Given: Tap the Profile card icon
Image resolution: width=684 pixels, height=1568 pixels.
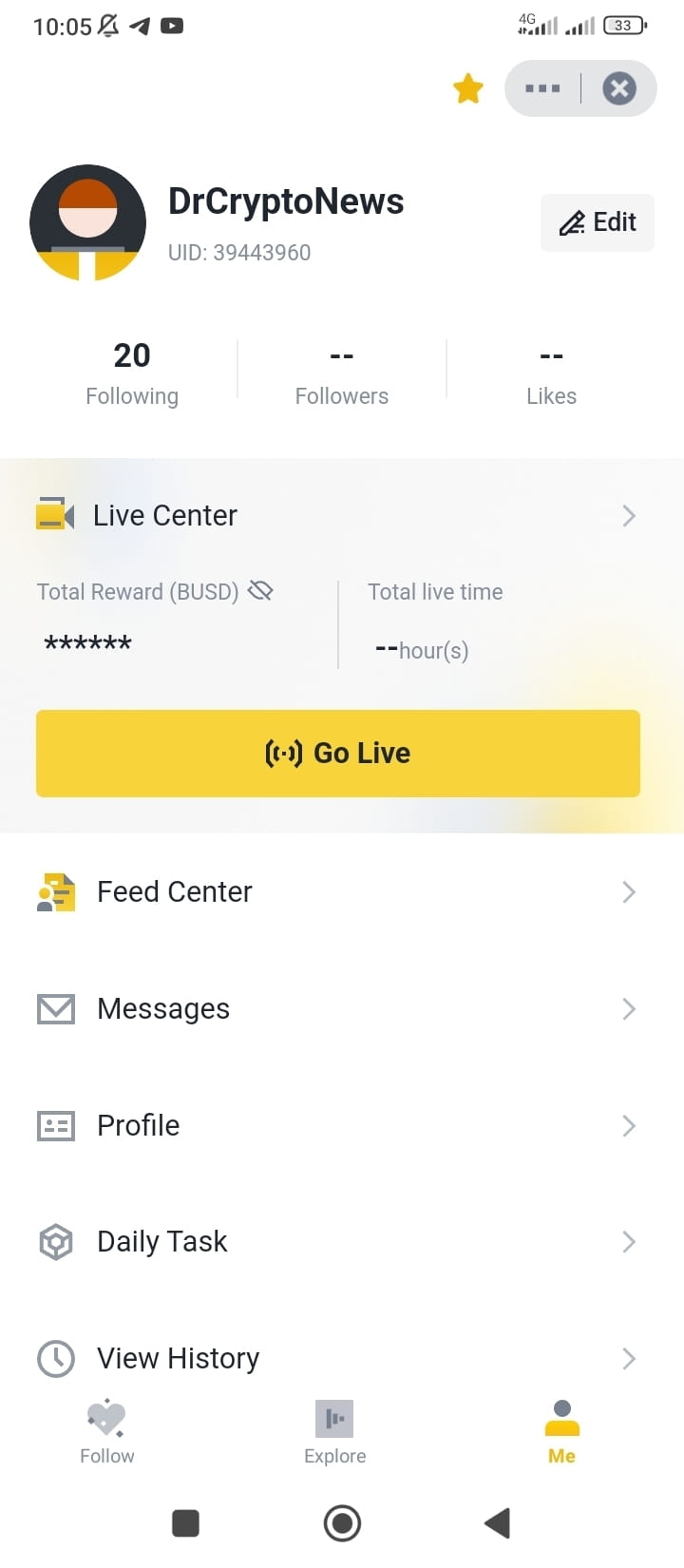Looking at the screenshot, I should tap(55, 1125).
